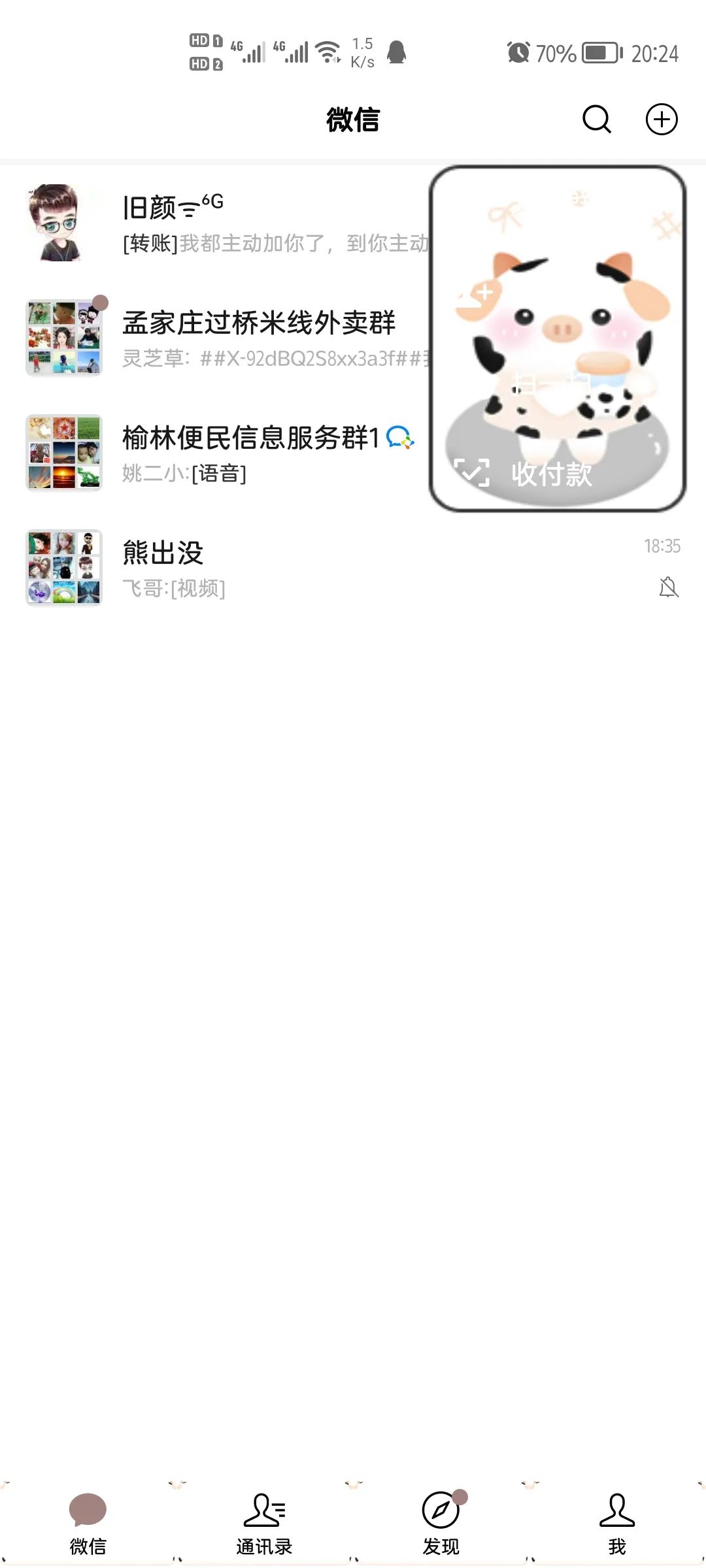Tap the plus menu icon

pos(662,120)
